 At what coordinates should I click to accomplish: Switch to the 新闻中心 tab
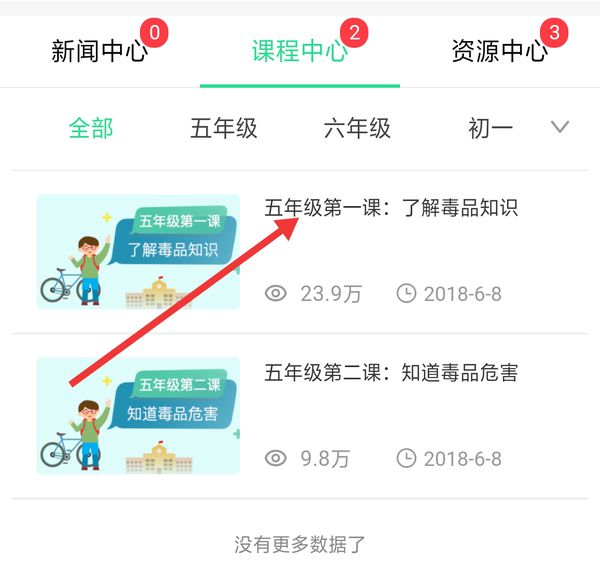click(99, 52)
